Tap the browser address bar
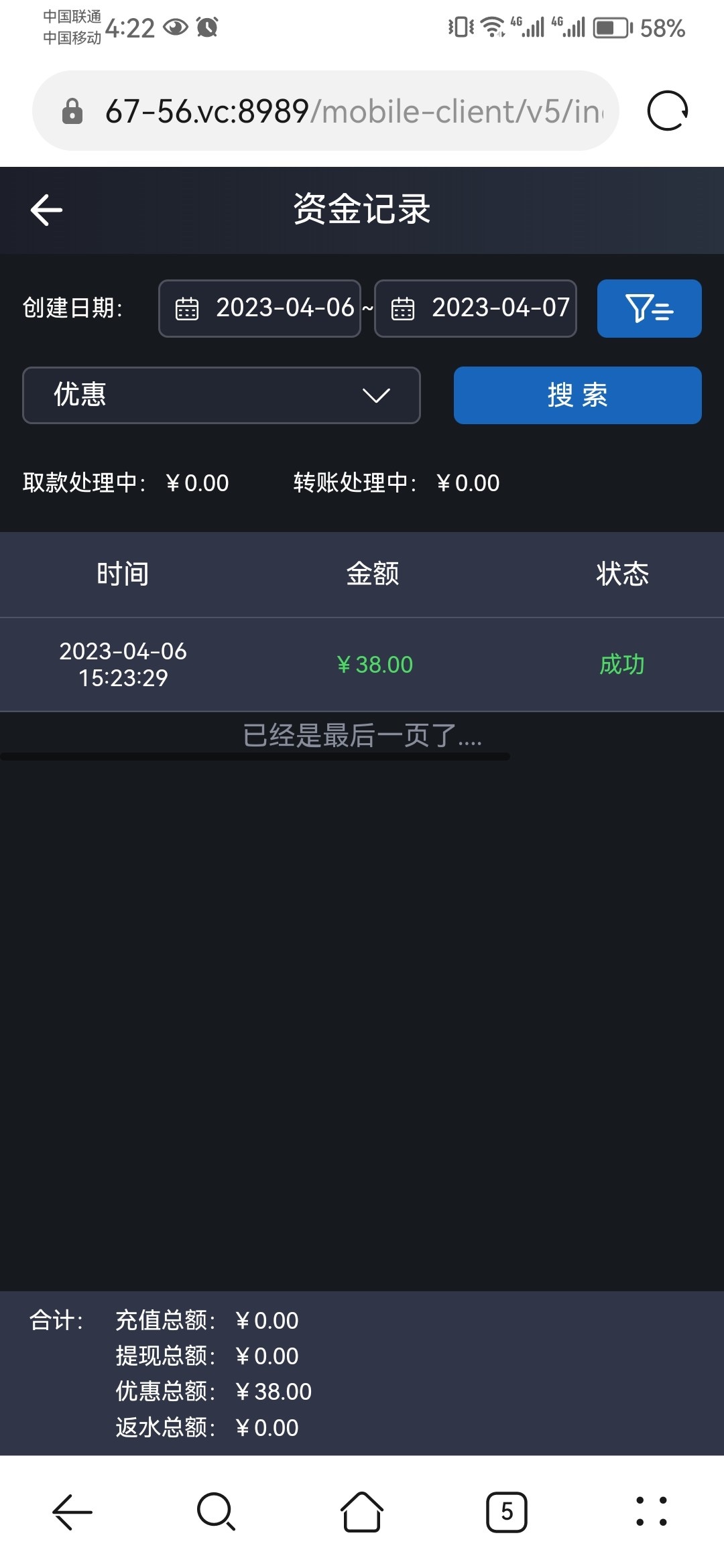Viewport: 724px width, 1568px height. click(335, 111)
